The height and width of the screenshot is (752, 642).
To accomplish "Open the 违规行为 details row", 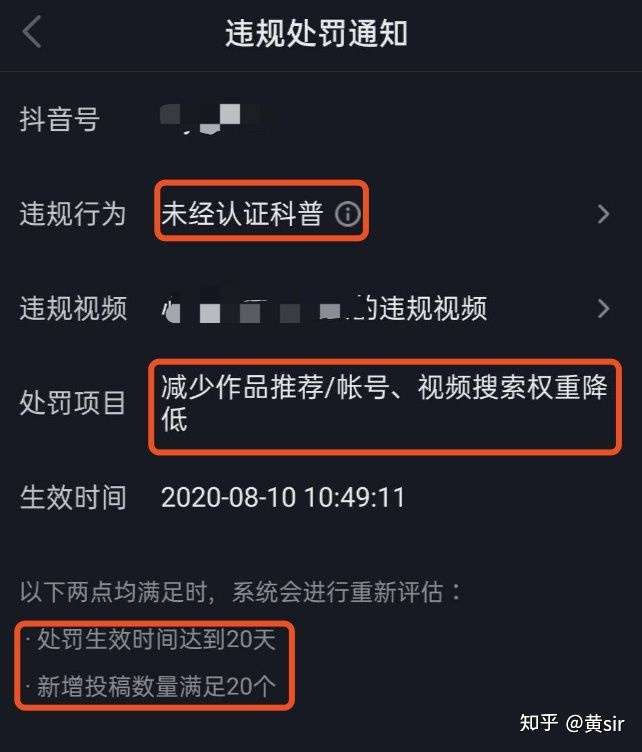I will [x=602, y=214].
